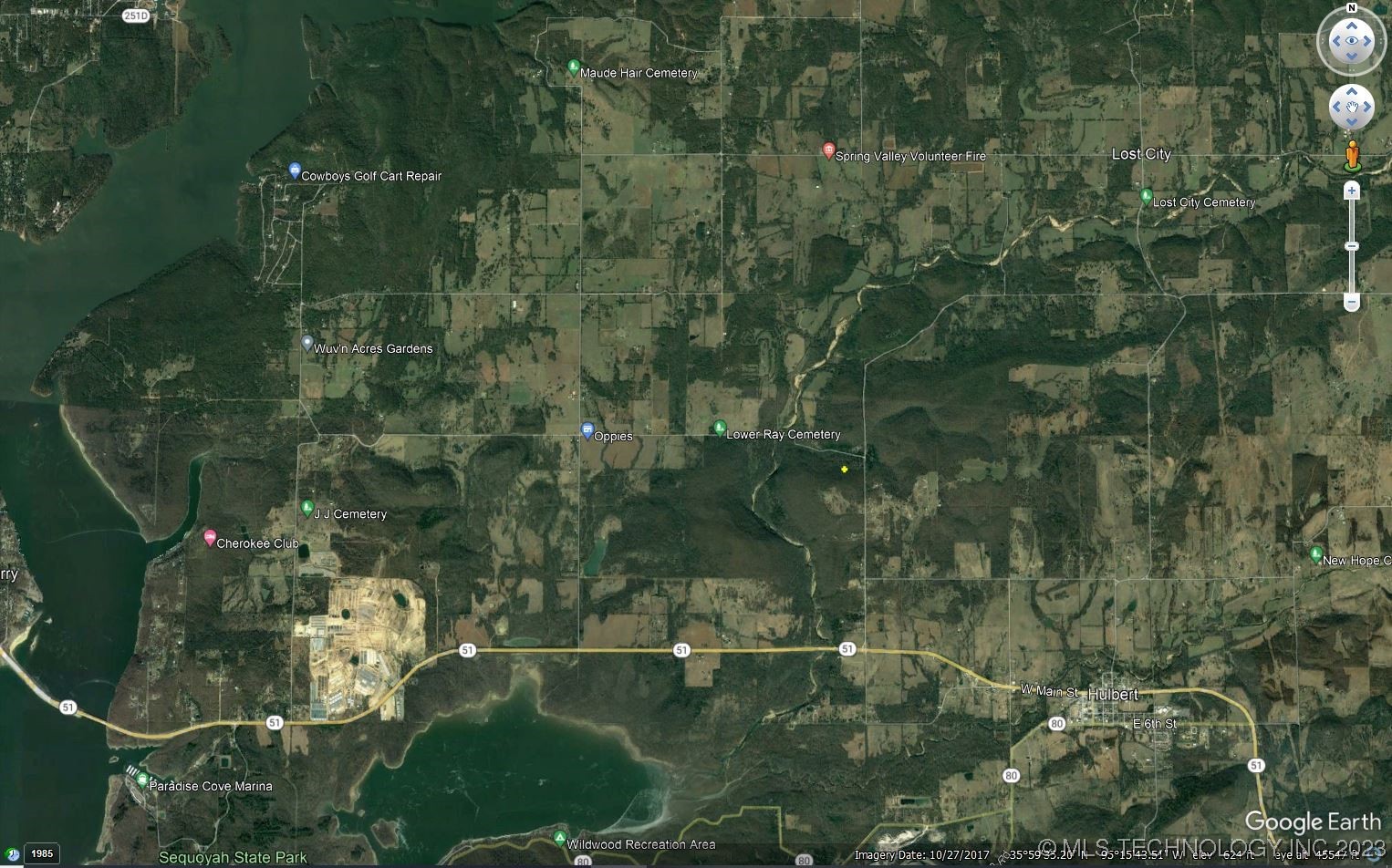Image resolution: width=1392 pixels, height=868 pixels.
Task: Tap the Wuv'n Acres Gardens marker
Action: pyautogui.click(x=307, y=343)
